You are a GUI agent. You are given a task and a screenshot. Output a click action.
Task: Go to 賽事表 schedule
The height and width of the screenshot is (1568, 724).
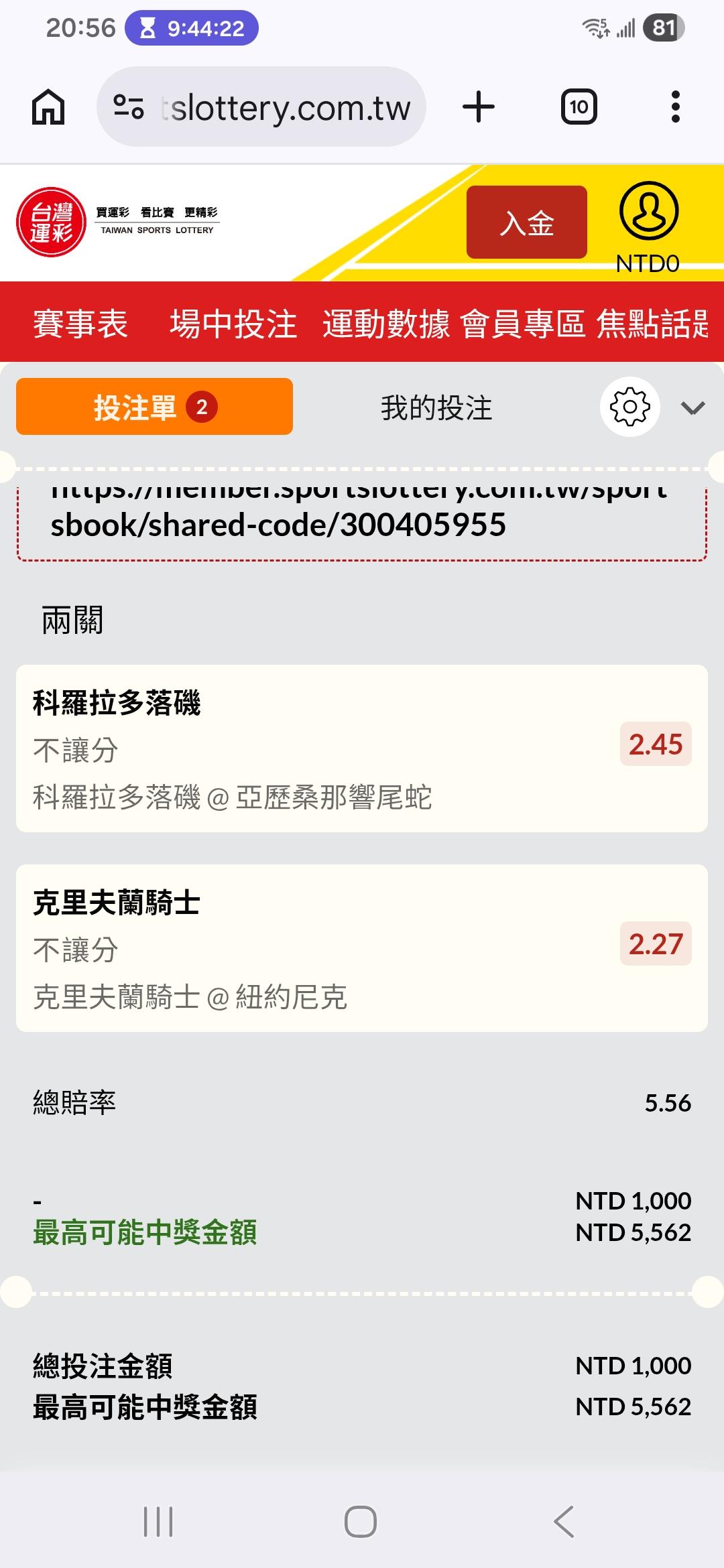pos(80,324)
